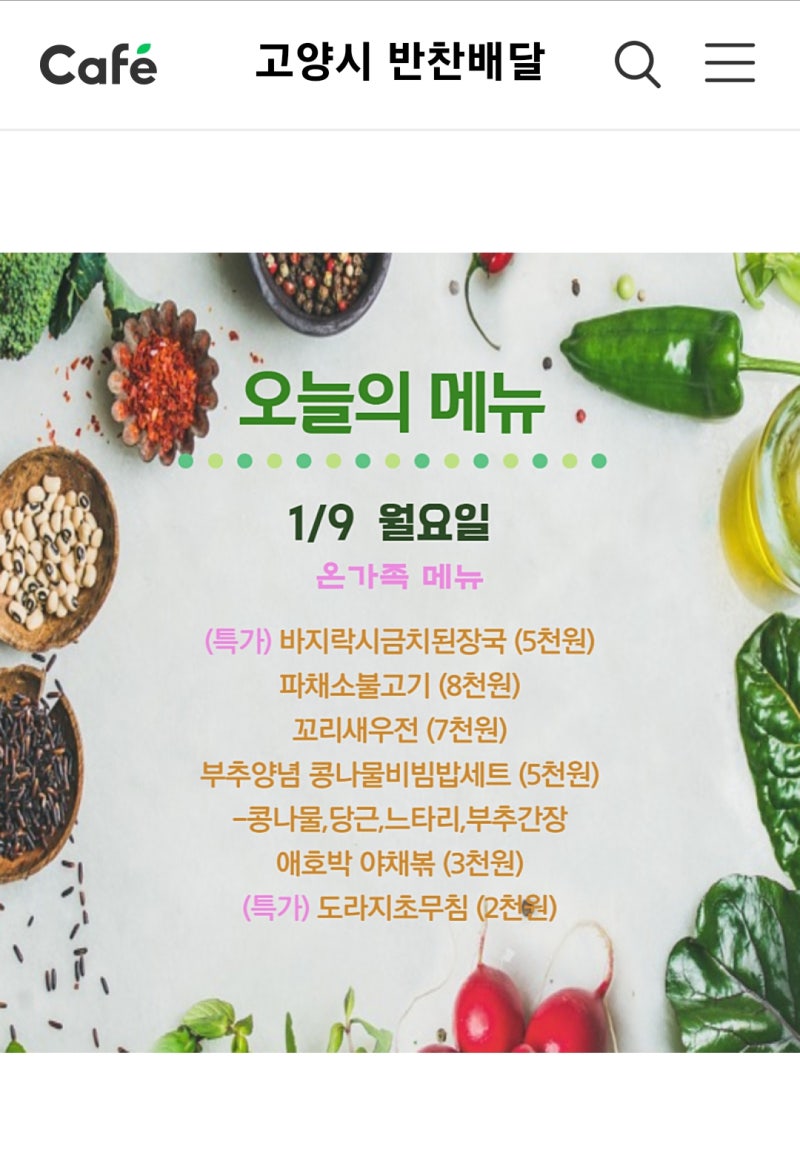This screenshot has width=800, height=1161.
Task: Open the hamburger menu
Action: tap(729, 63)
